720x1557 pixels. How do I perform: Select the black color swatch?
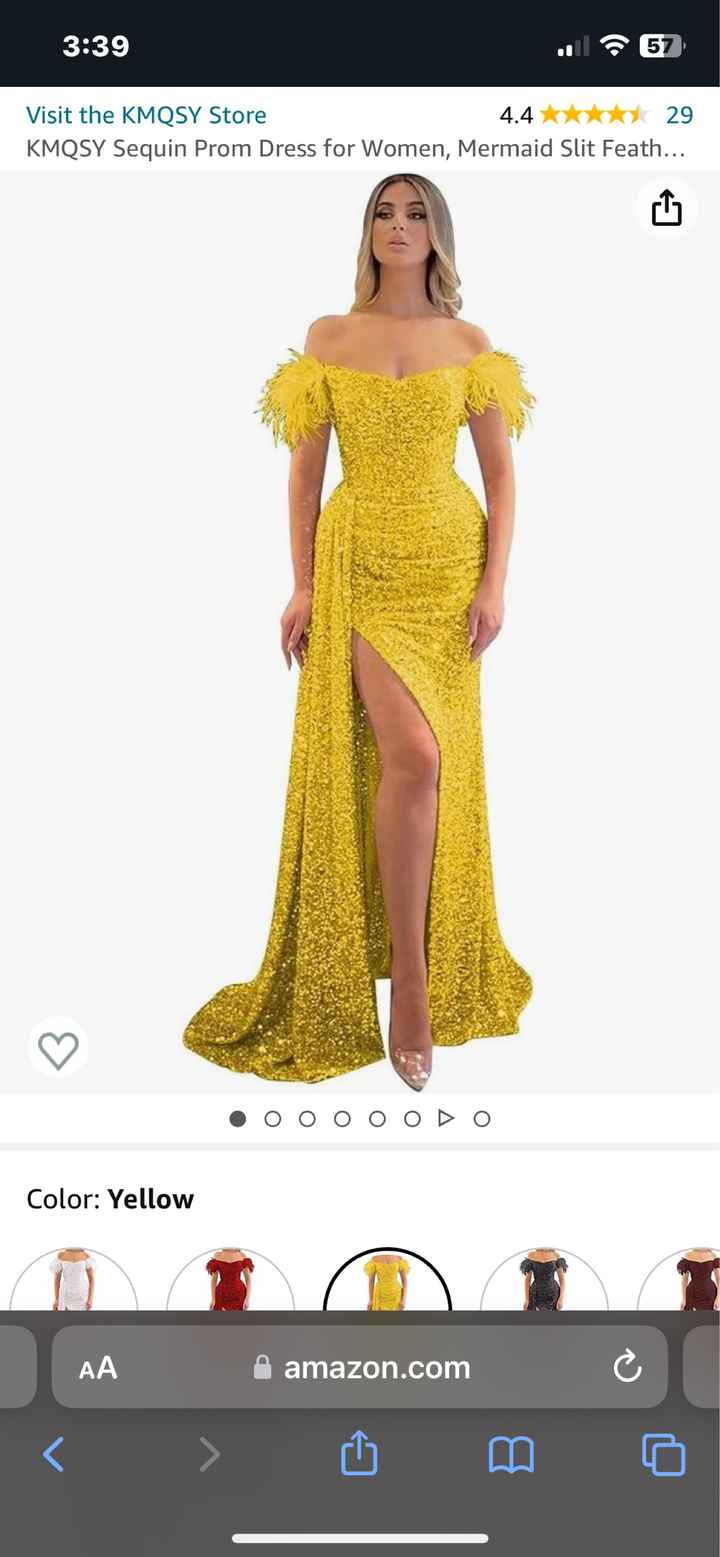(544, 1281)
